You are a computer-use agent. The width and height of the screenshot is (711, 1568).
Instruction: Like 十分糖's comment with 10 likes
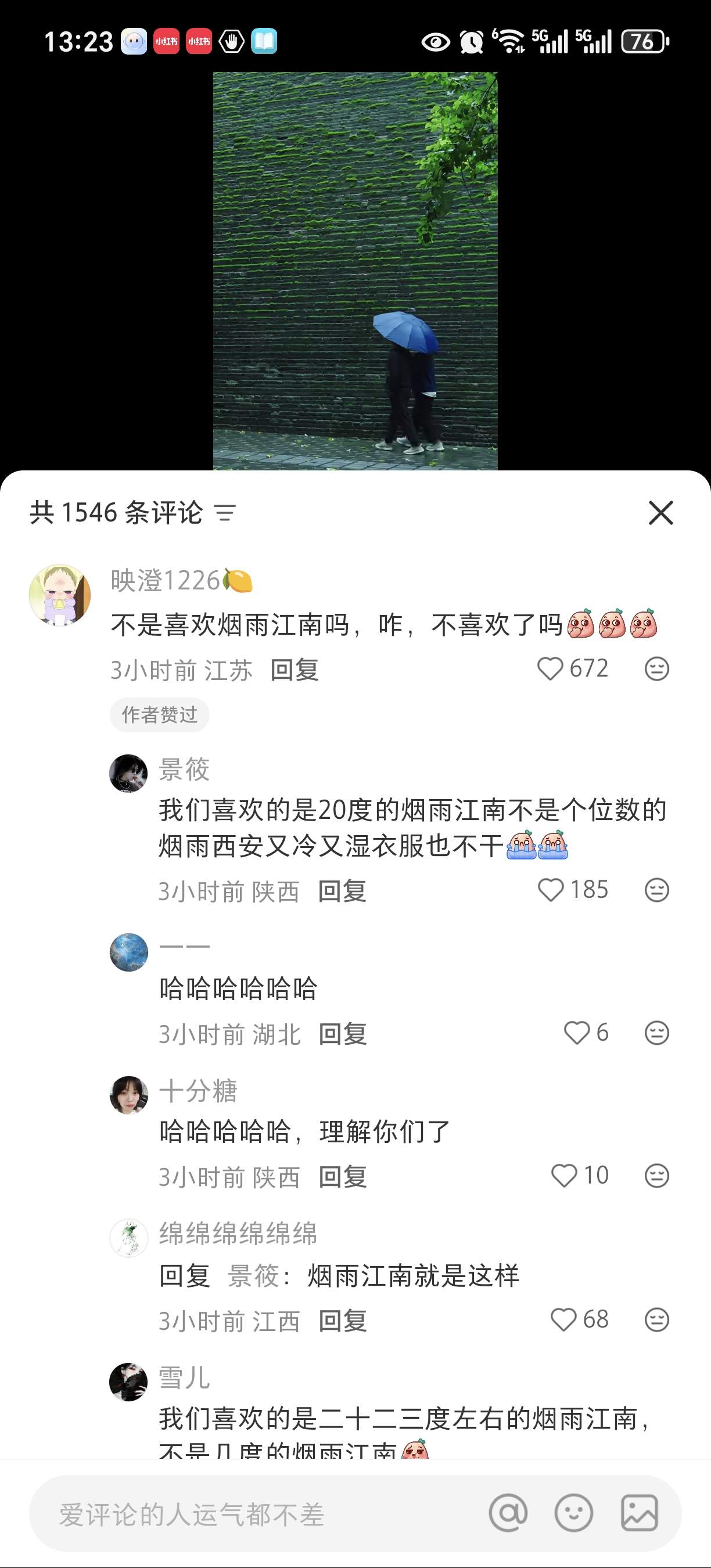click(563, 1175)
